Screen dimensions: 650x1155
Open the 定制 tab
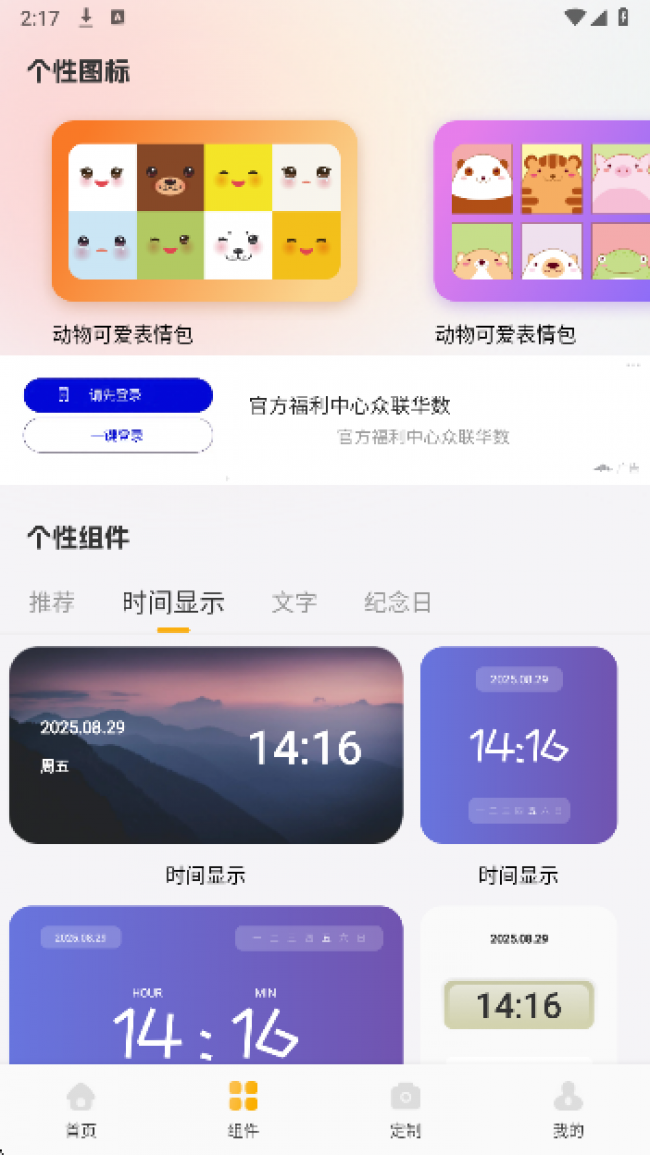click(x=405, y=1110)
